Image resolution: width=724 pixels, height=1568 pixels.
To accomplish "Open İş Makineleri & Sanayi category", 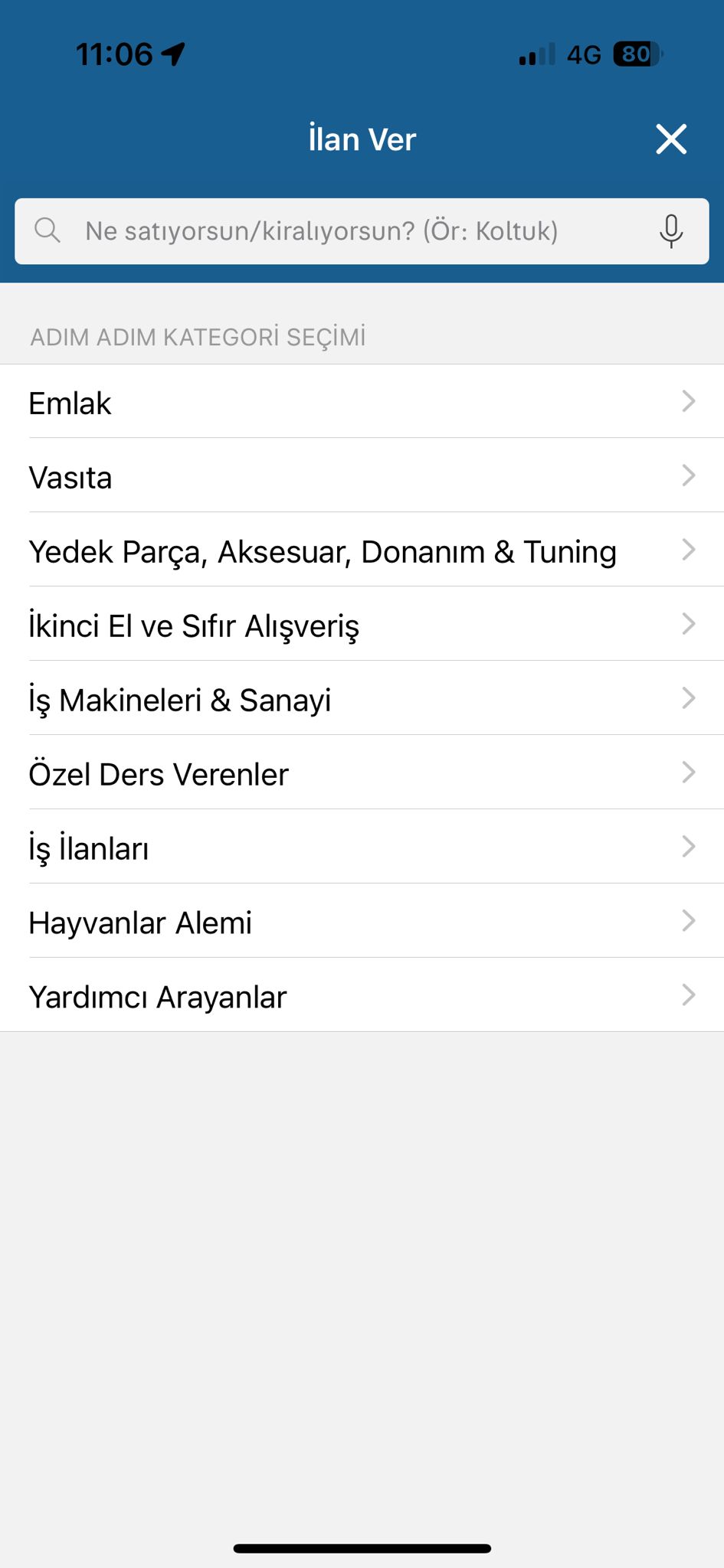I will click(x=362, y=699).
